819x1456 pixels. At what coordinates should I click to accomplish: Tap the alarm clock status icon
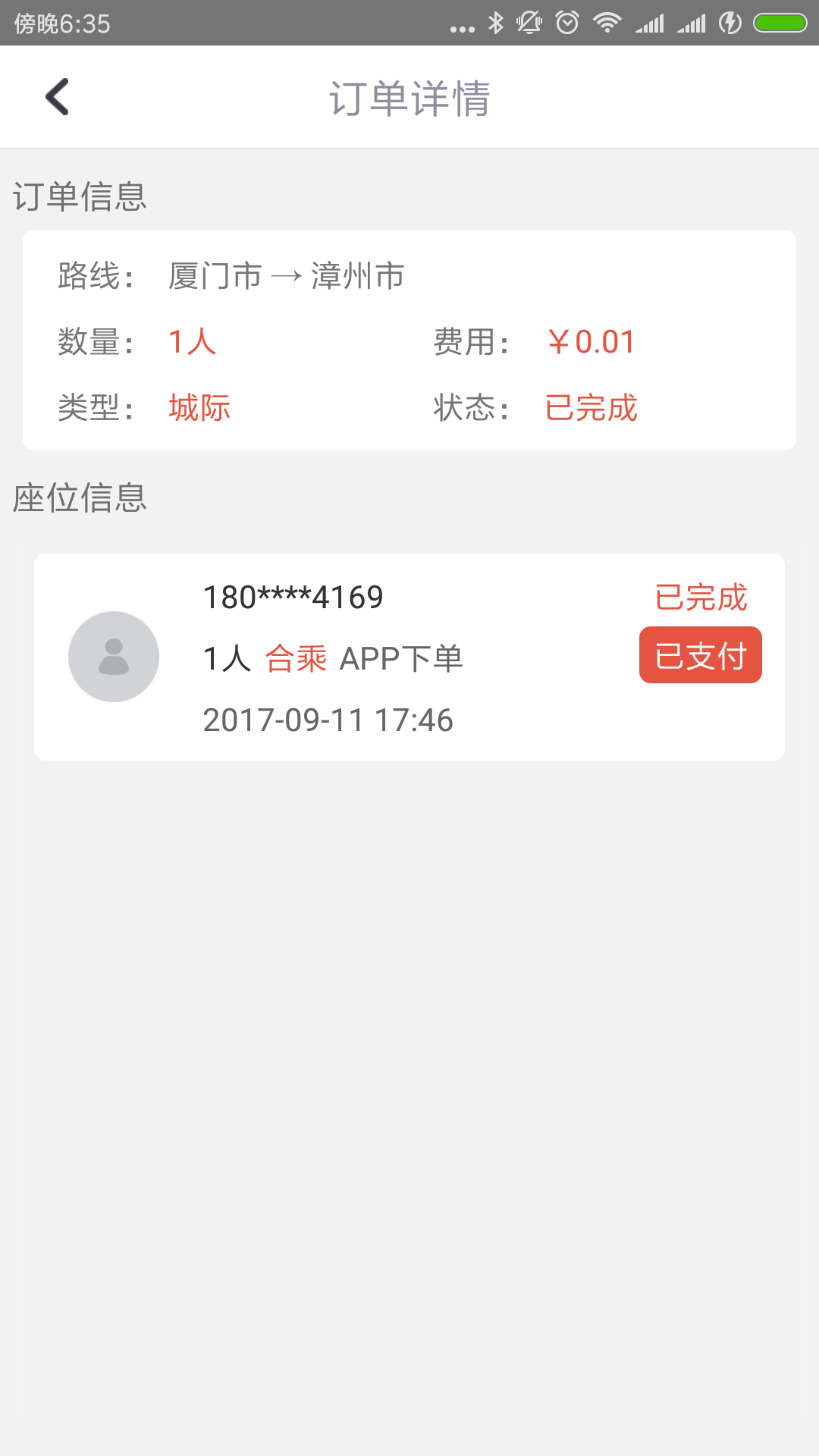[x=564, y=24]
